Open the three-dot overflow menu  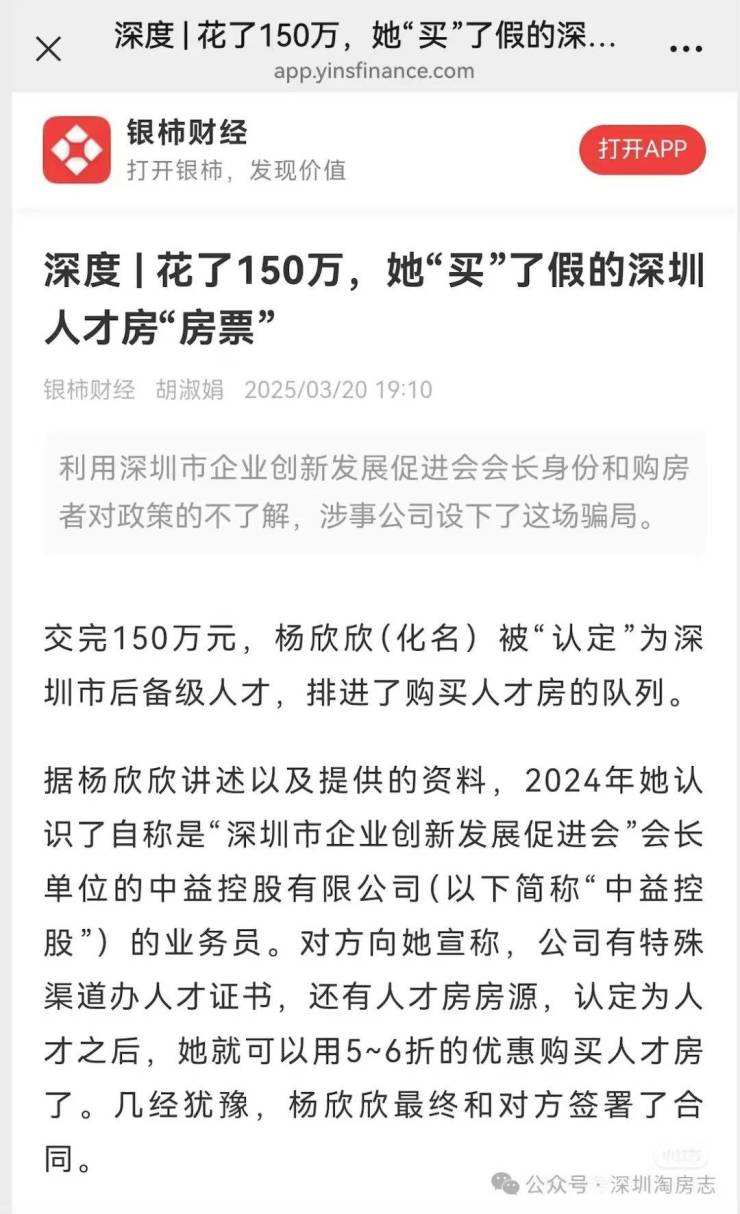tap(685, 49)
